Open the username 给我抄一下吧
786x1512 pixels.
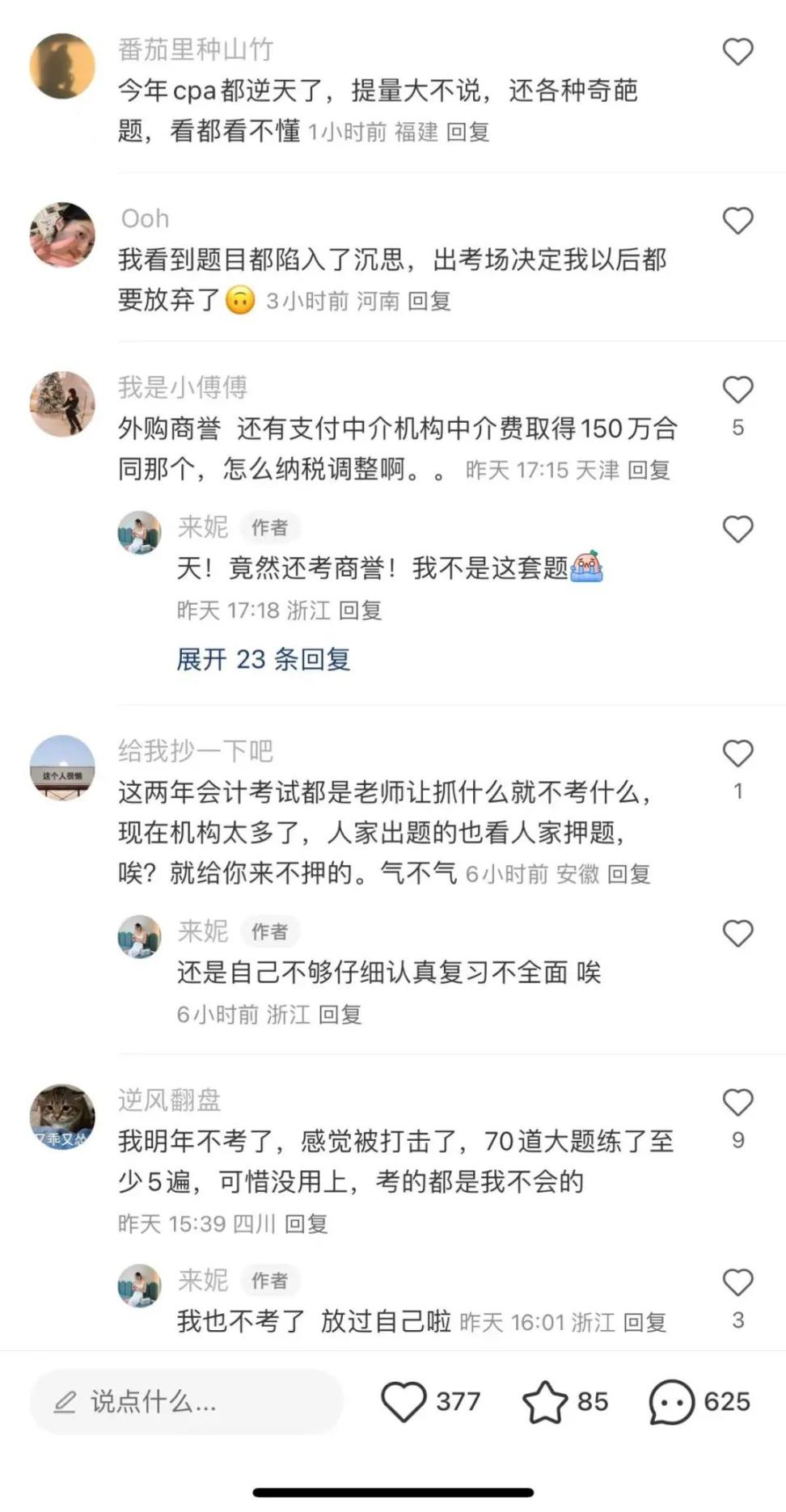click(196, 751)
